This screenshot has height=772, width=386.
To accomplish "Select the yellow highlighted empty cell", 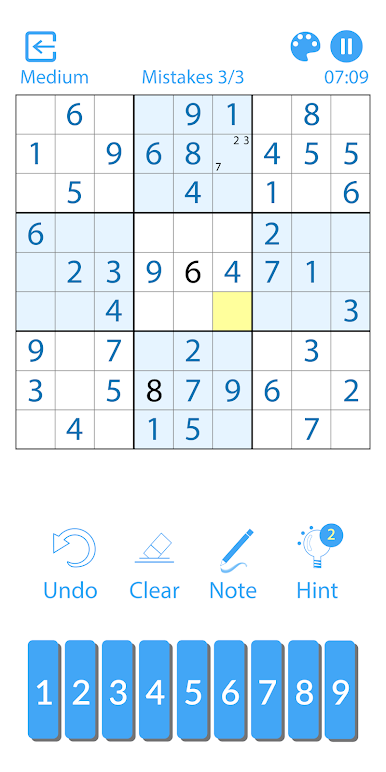I will click(x=232, y=311).
